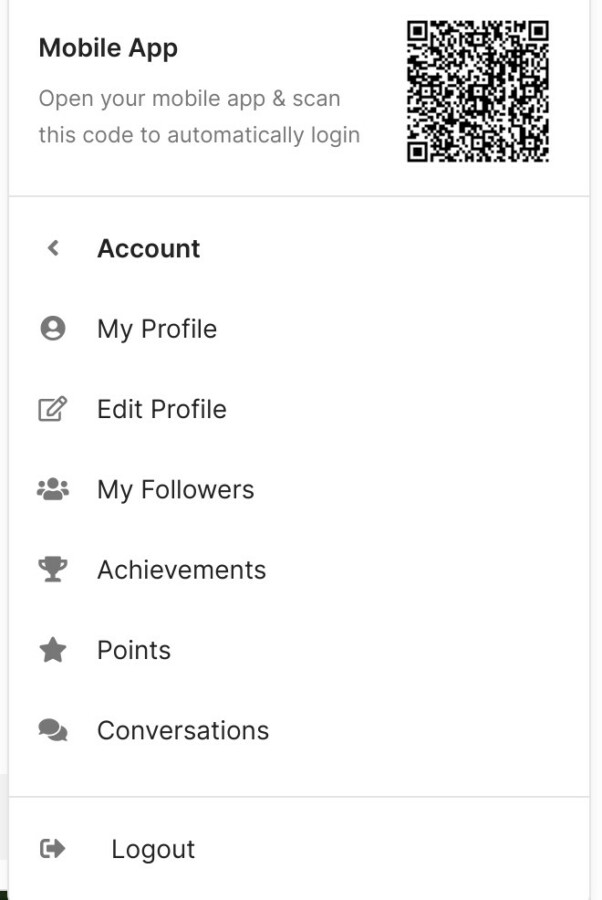Open My Profile
This screenshot has width=602, height=900.
click(156, 329)
